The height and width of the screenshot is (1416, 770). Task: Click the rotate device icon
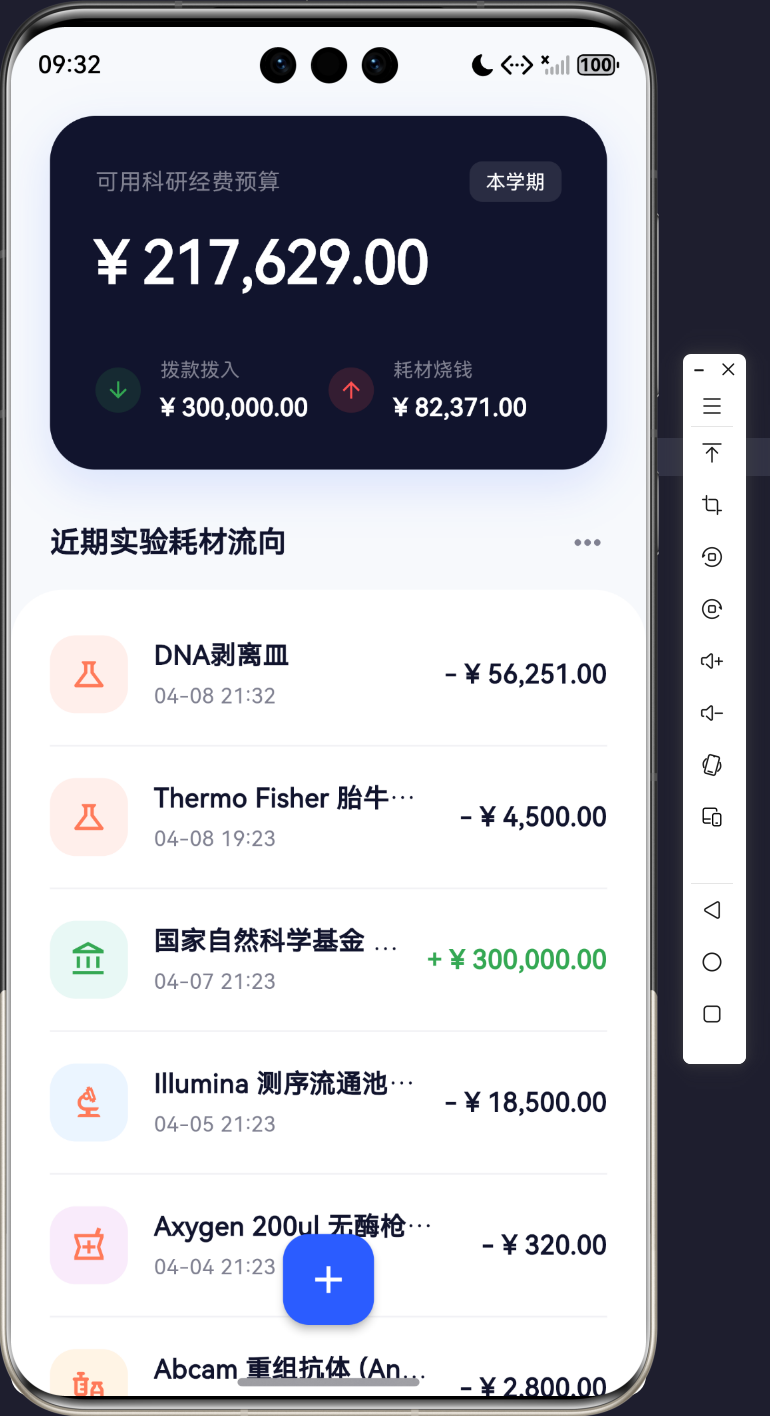click(x=711, y=765)
